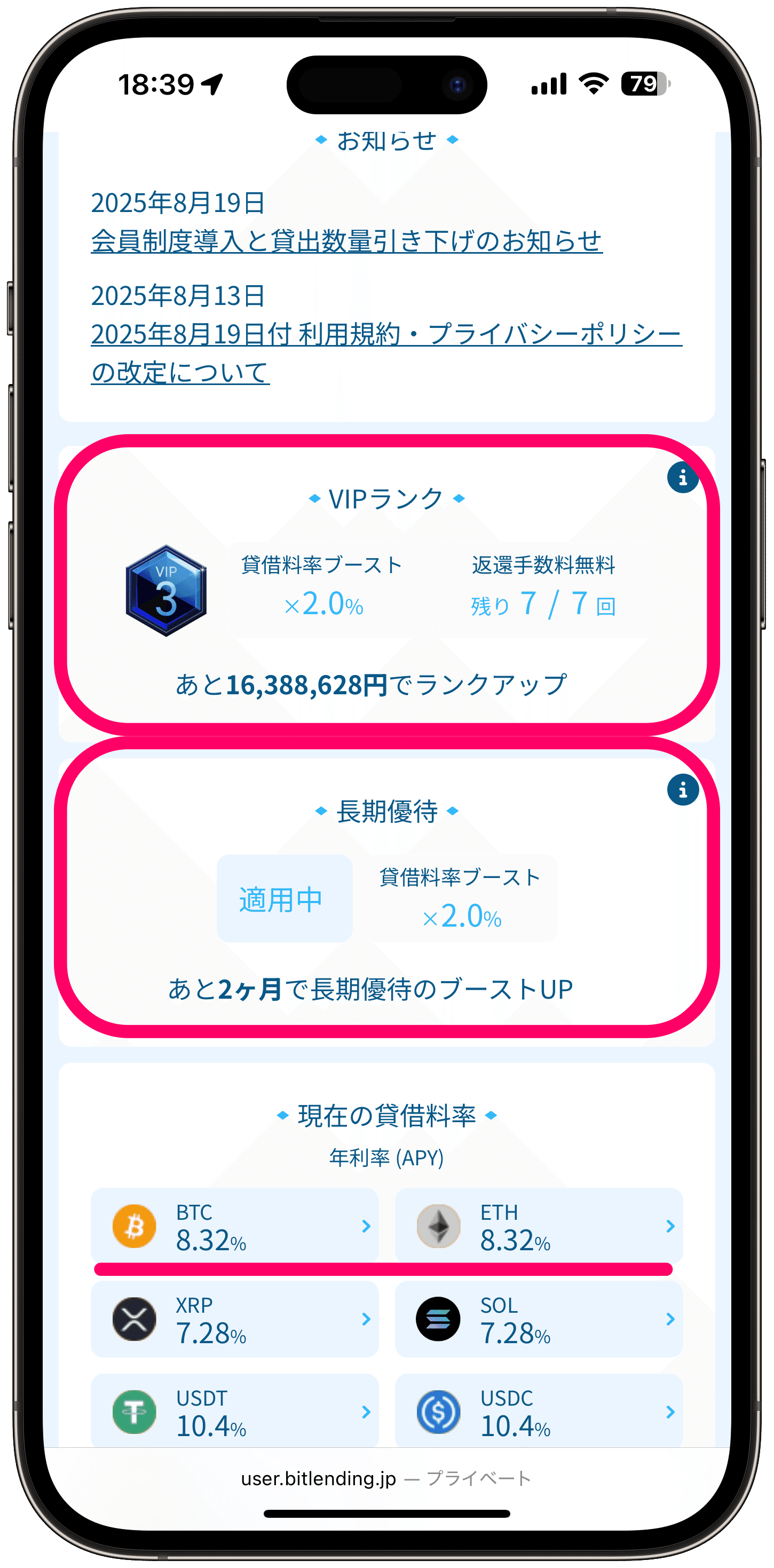View XRP lending rate details

tap(234, 1319)
